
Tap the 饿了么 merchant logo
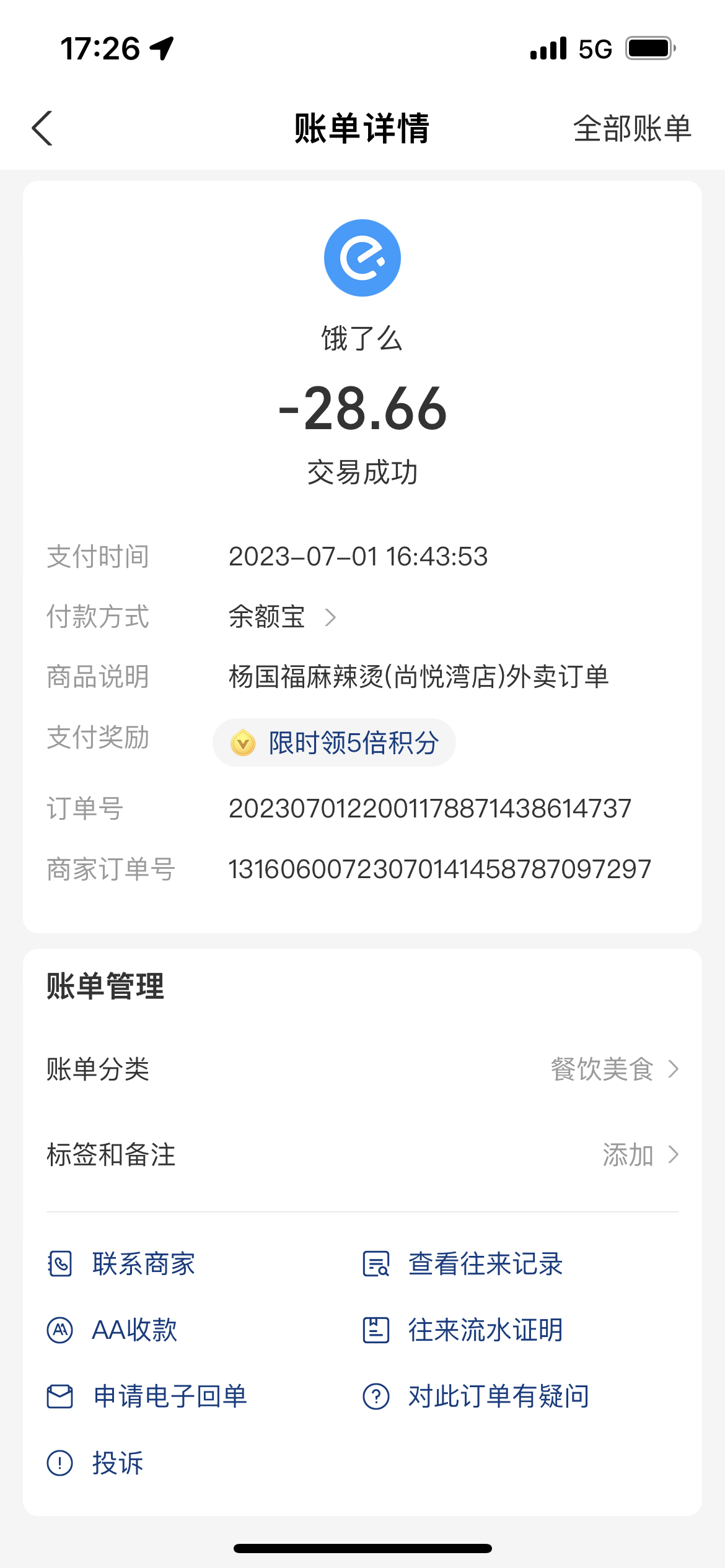pyautogui.click(x=362, y=258)
